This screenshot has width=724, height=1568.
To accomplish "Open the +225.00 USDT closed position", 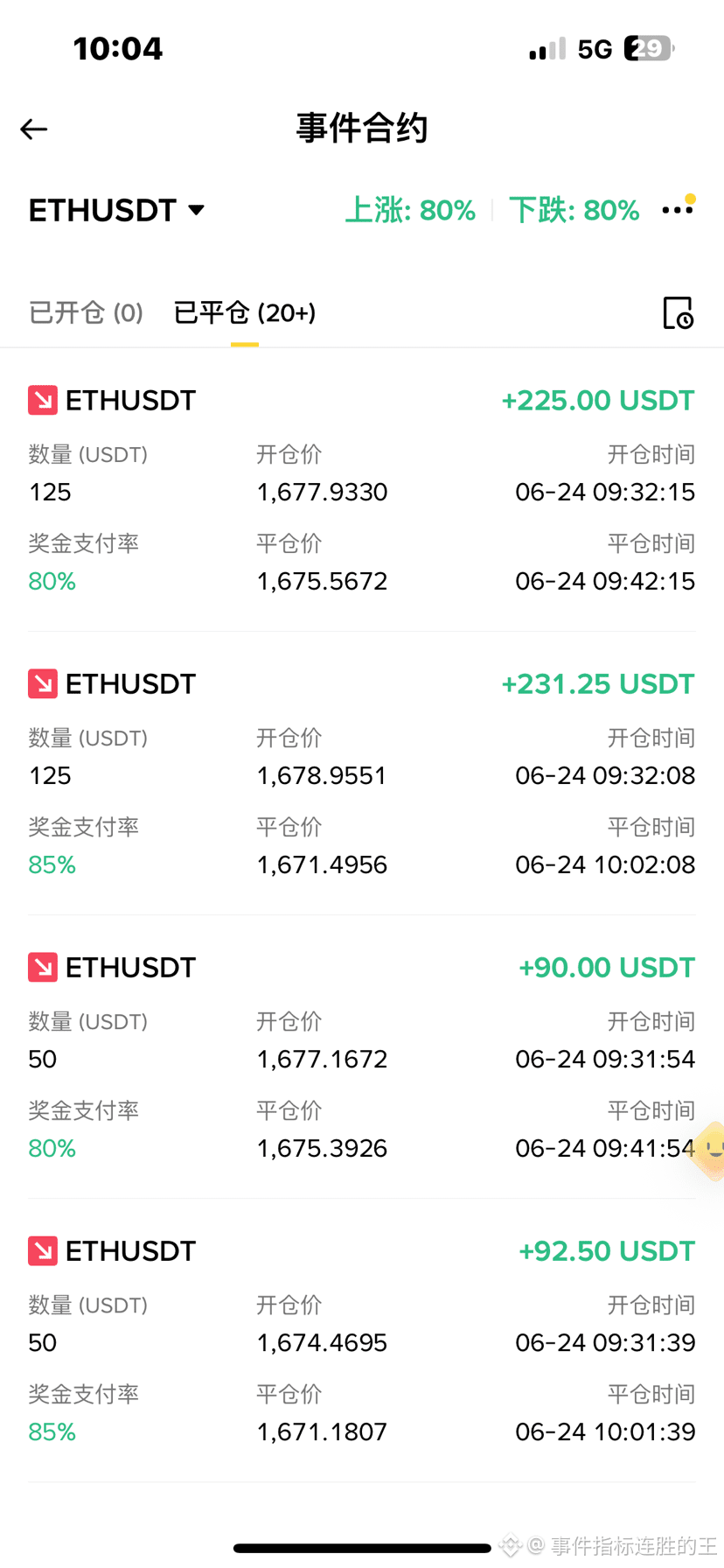I will click(362, 490).
